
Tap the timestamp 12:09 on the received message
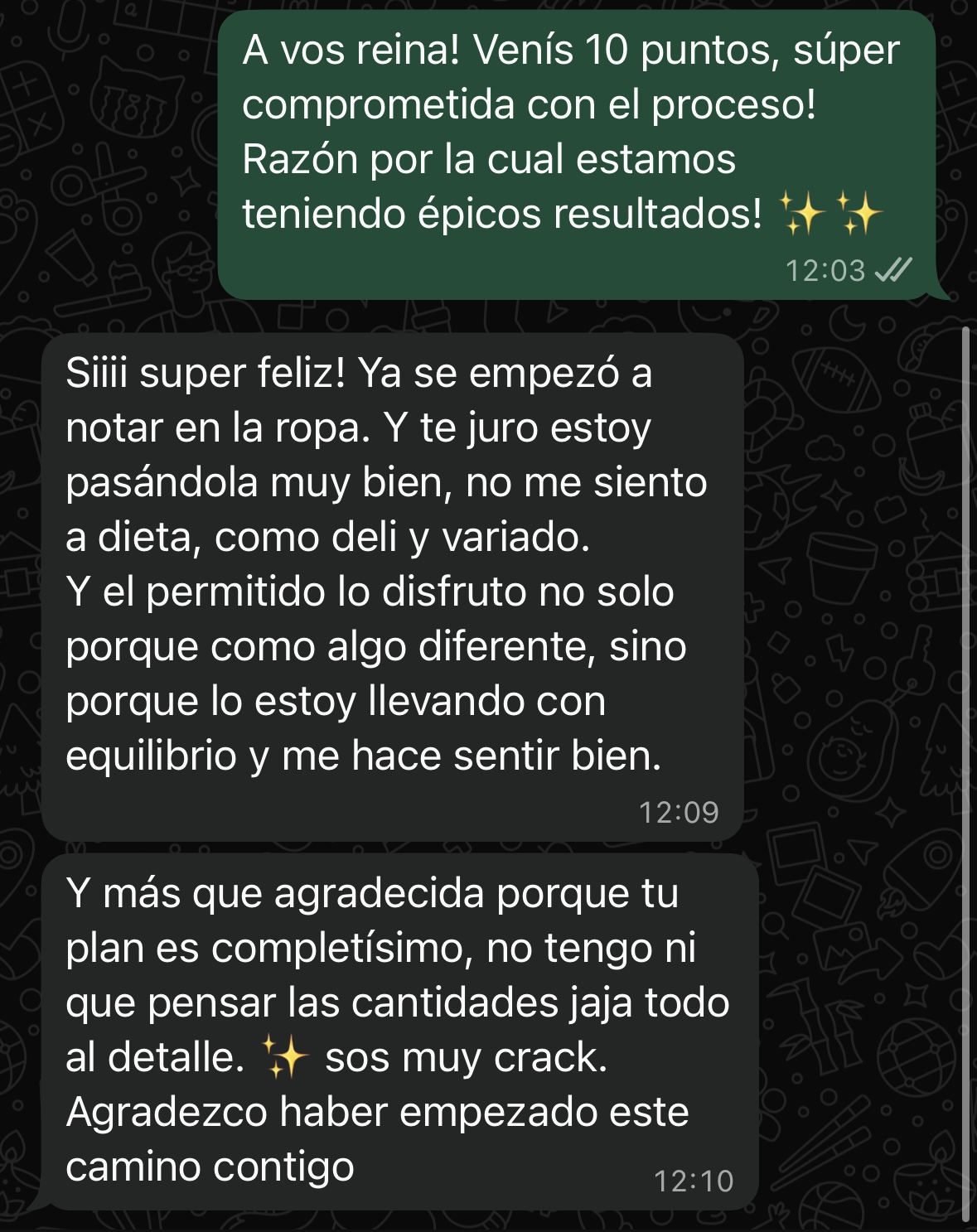pyautogui.click(x=679, y=812)
